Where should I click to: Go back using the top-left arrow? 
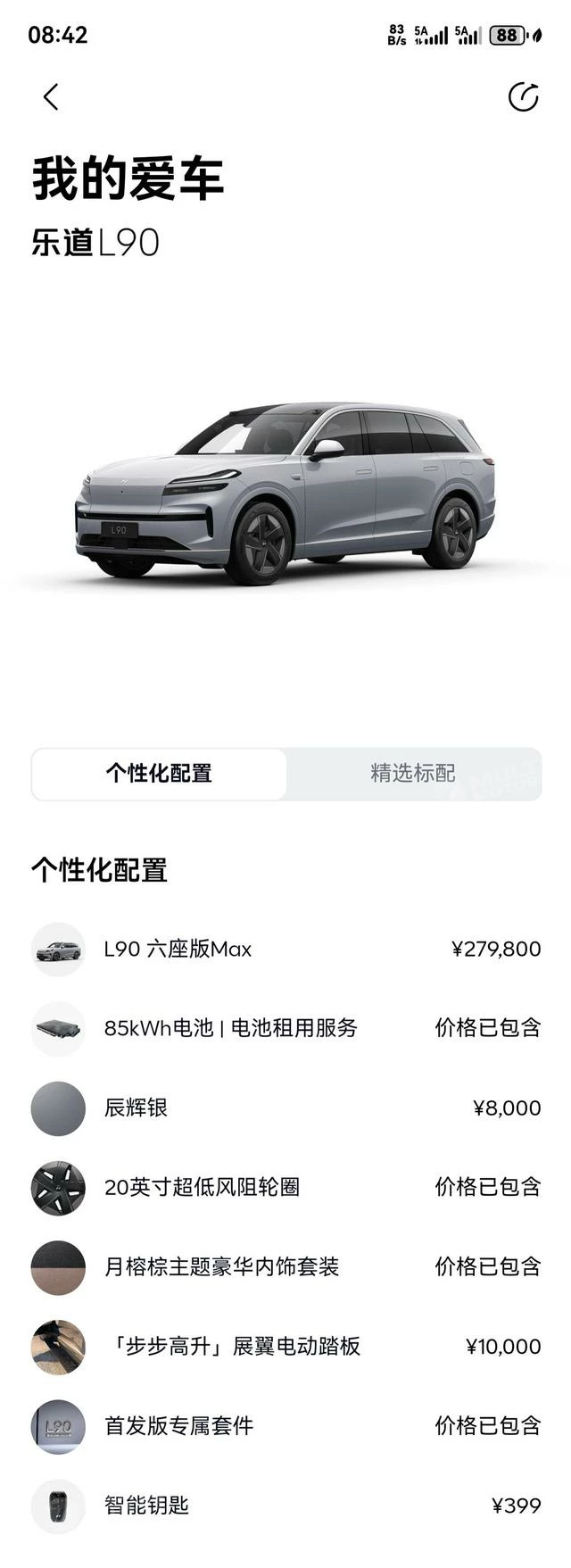[x=51, y=97]
